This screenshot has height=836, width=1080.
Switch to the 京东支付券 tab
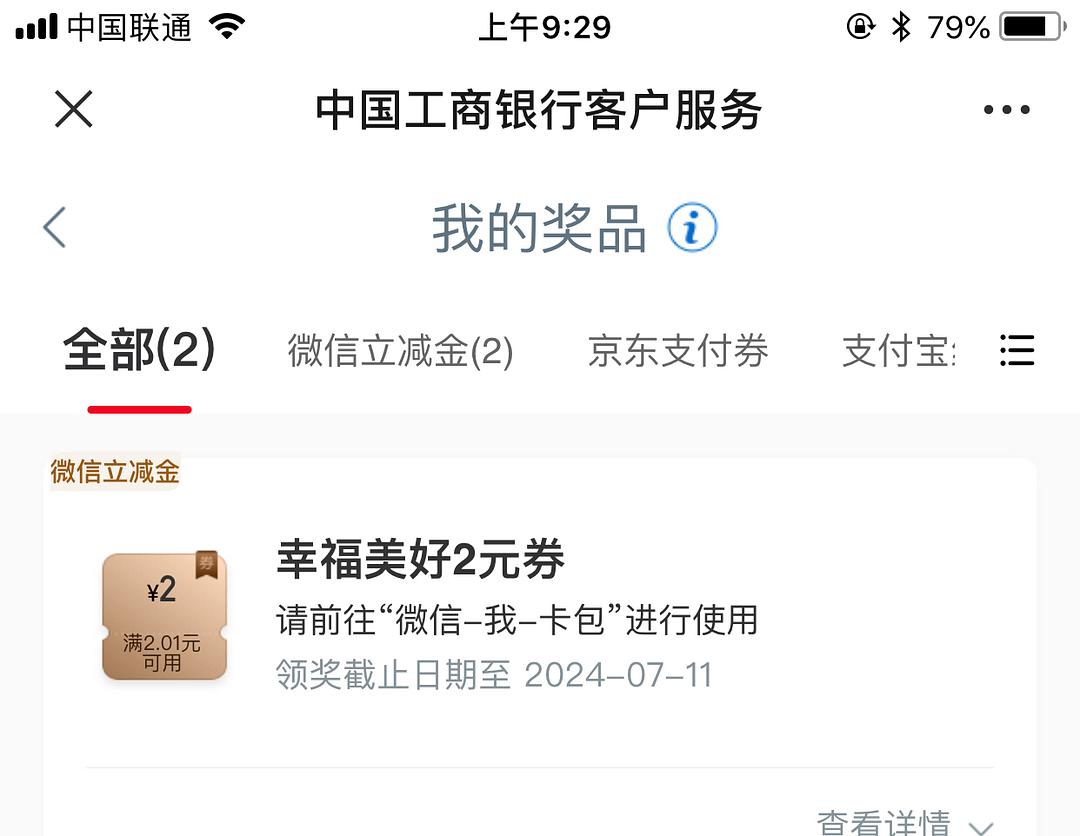[677, 351]
